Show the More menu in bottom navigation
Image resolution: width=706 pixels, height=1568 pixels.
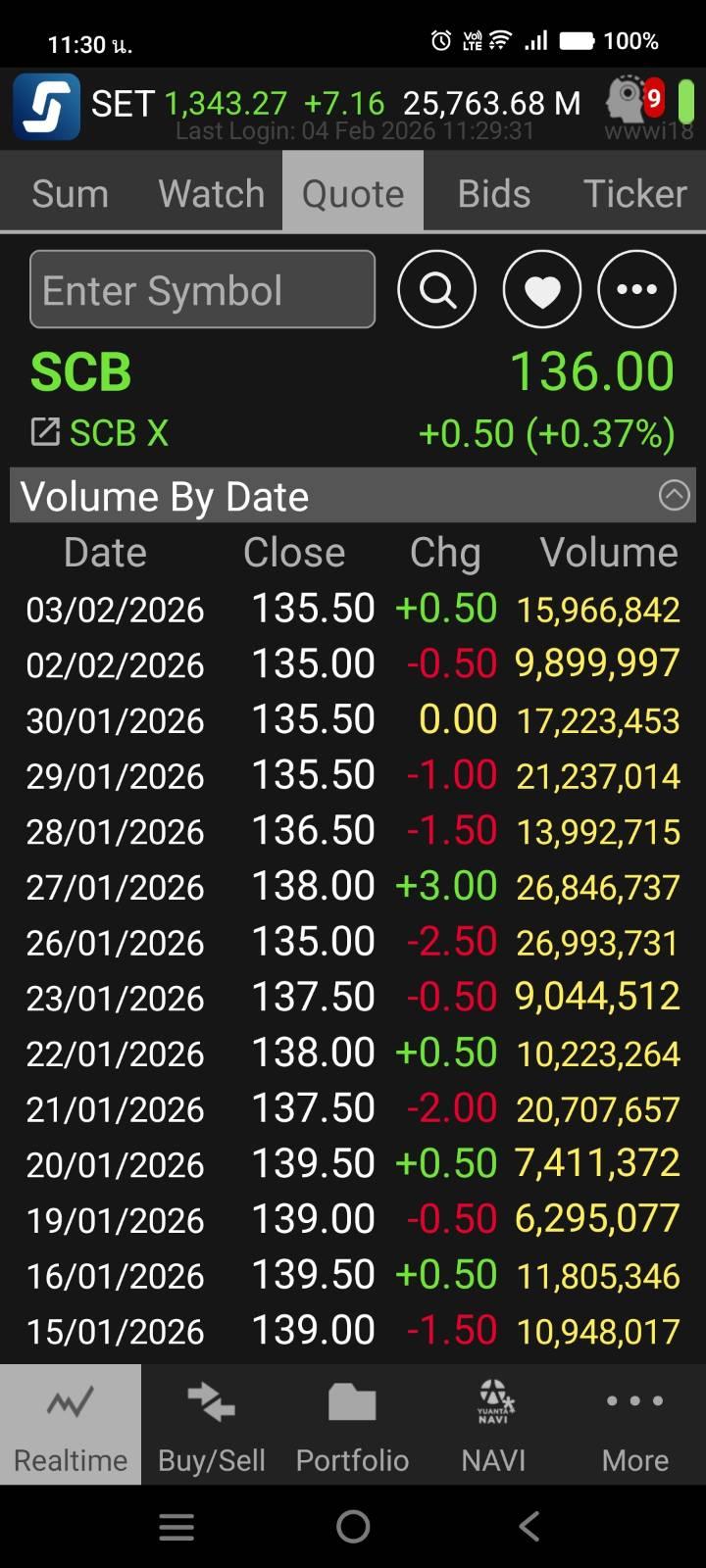[x=635, y=1425]
